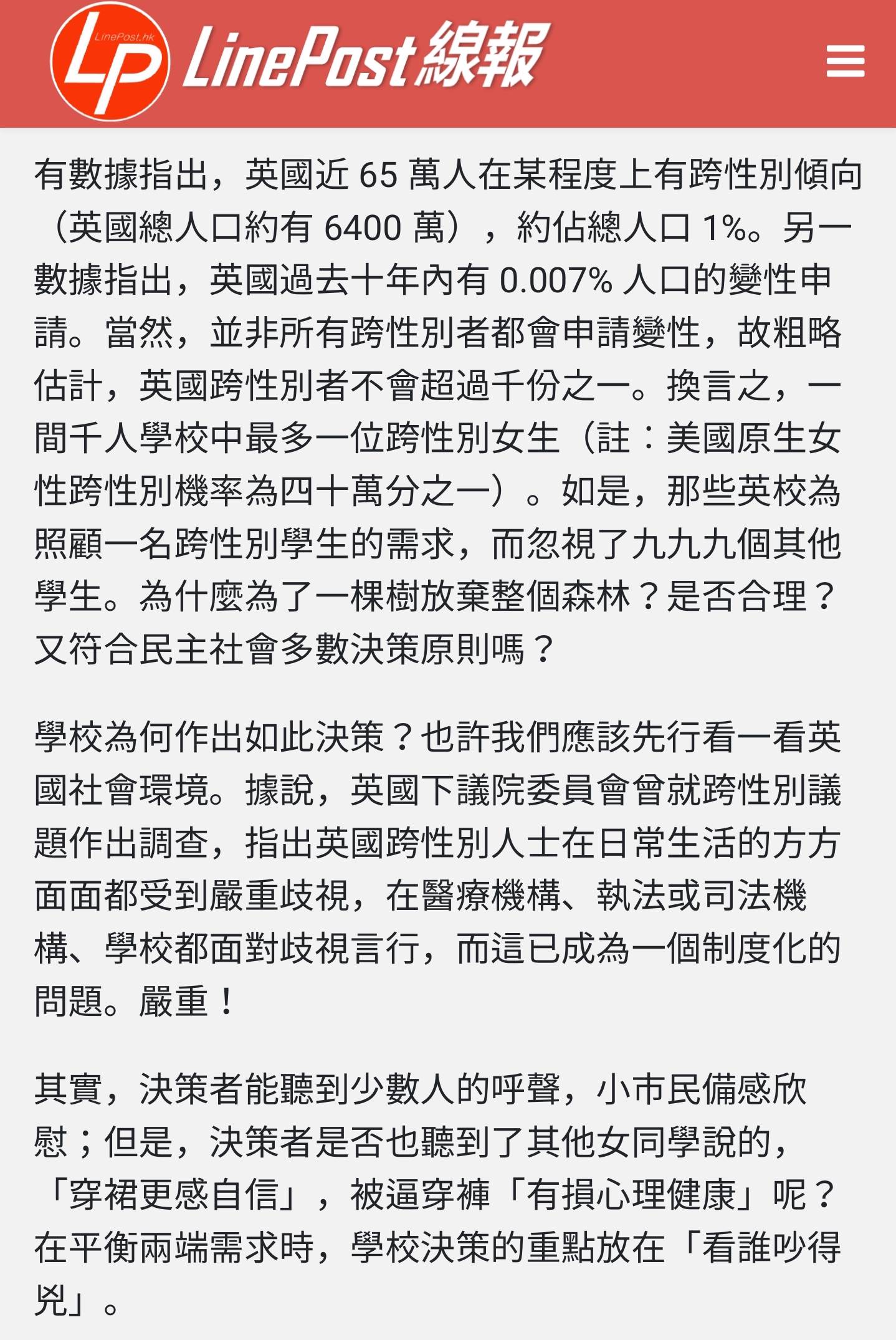Go to LinePost homepage via header logo

[x=298, y=61]
